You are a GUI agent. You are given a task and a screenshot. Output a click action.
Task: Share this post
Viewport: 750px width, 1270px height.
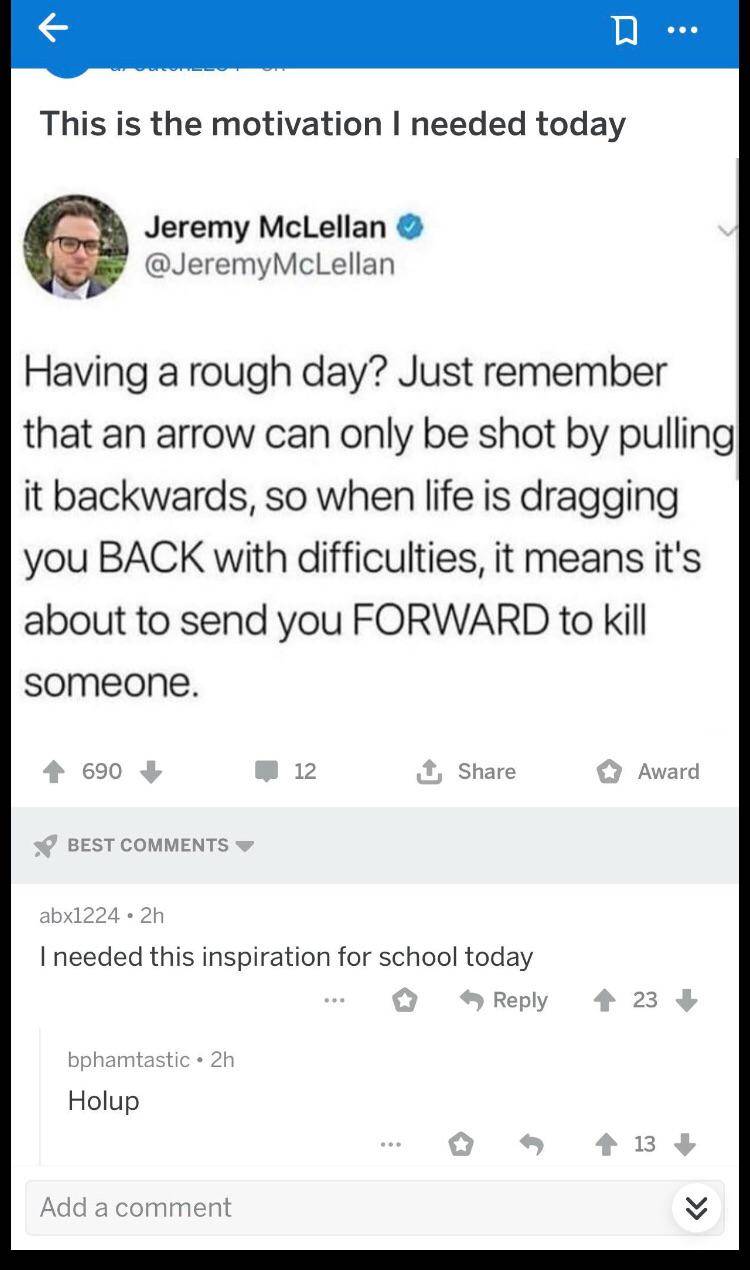pos(466,771)
